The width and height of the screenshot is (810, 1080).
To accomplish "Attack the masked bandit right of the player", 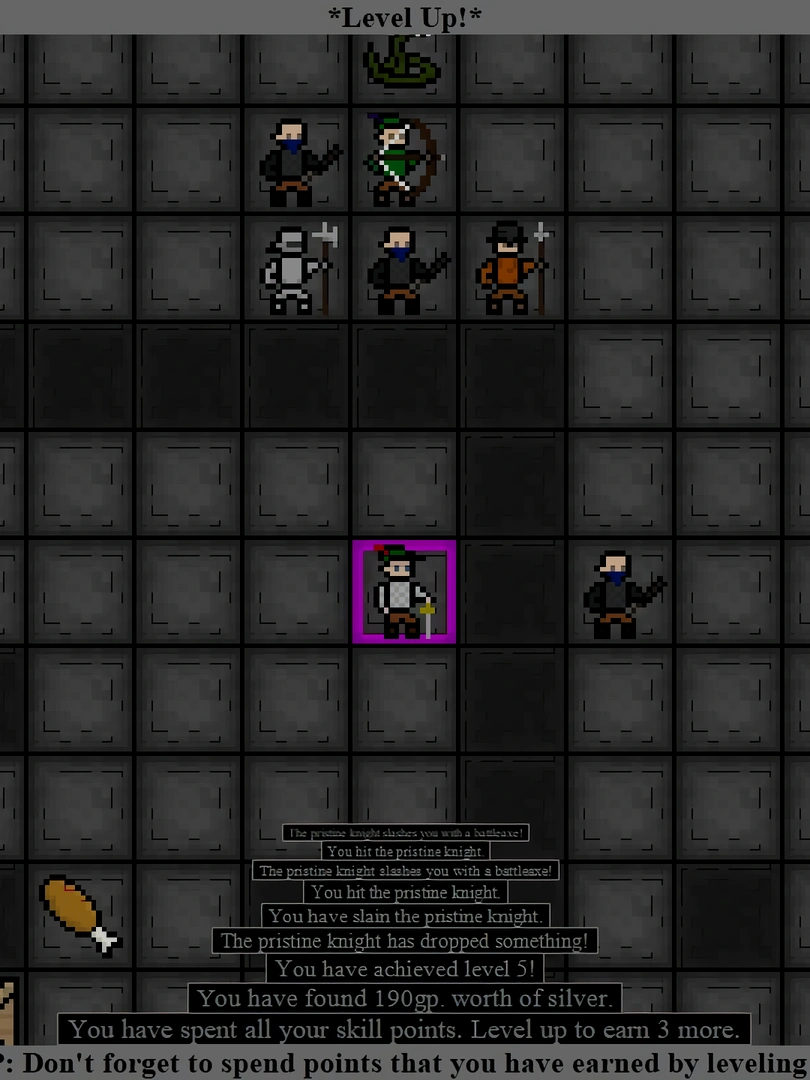I will [622, 594].
